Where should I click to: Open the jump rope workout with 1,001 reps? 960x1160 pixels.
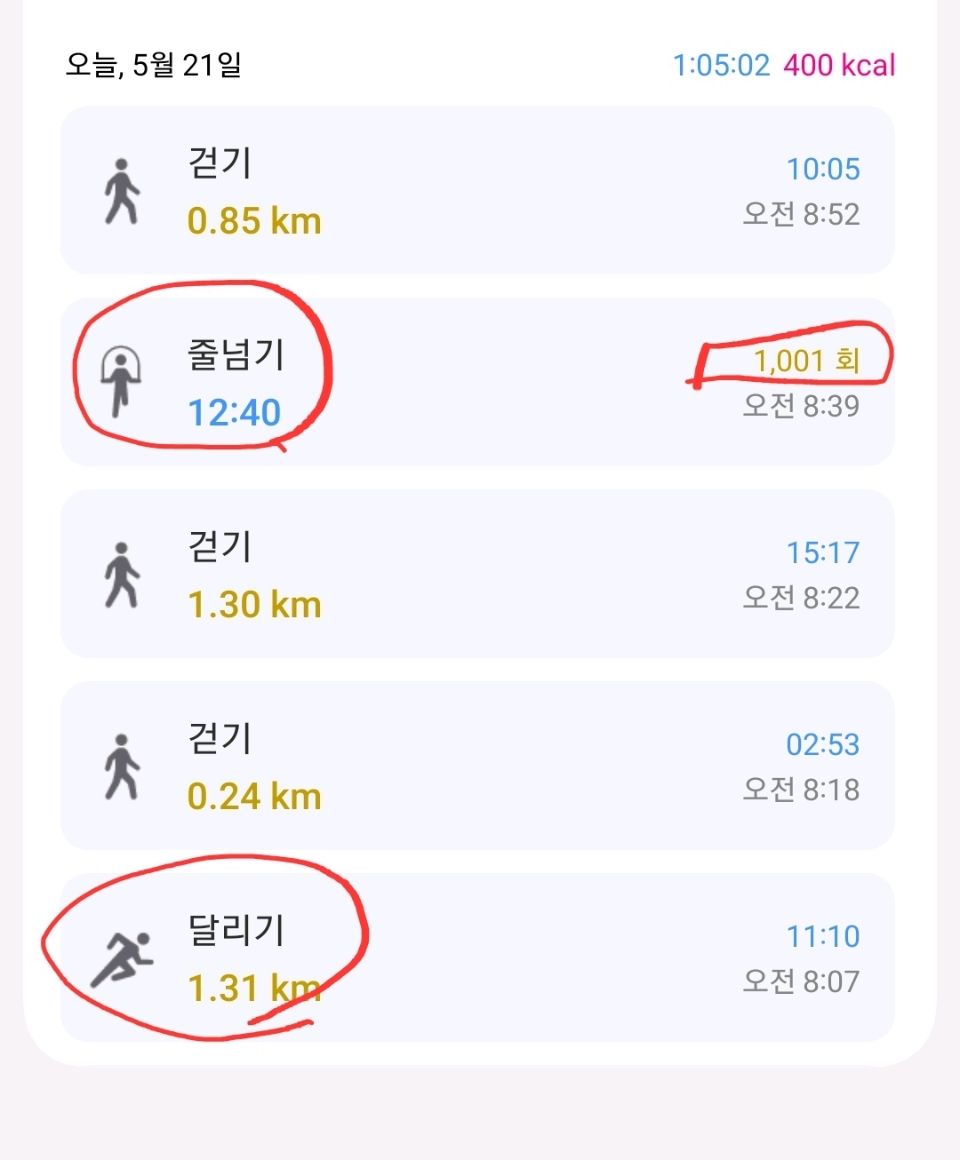477,382
